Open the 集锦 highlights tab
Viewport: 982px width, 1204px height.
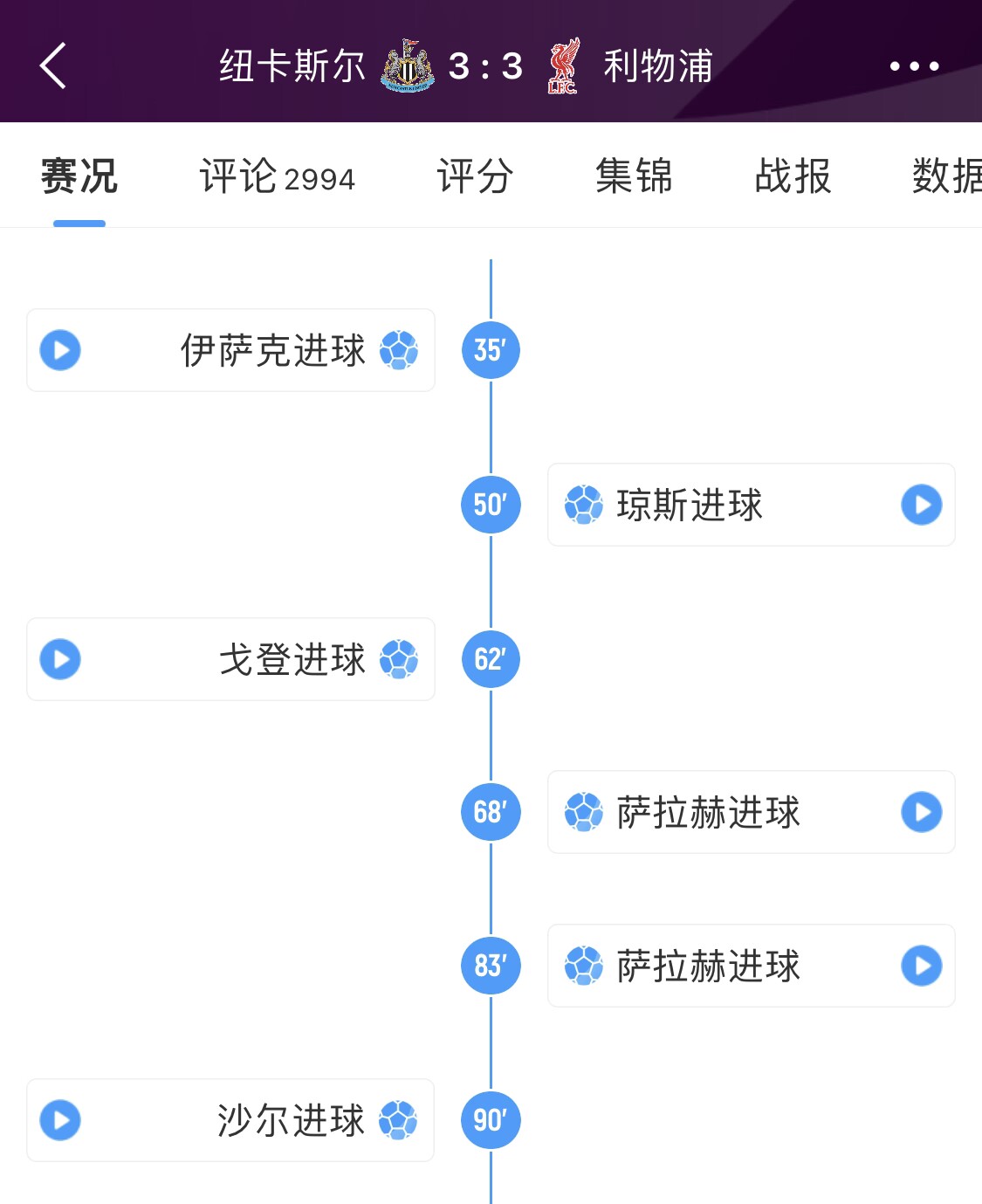coord(634,177)
